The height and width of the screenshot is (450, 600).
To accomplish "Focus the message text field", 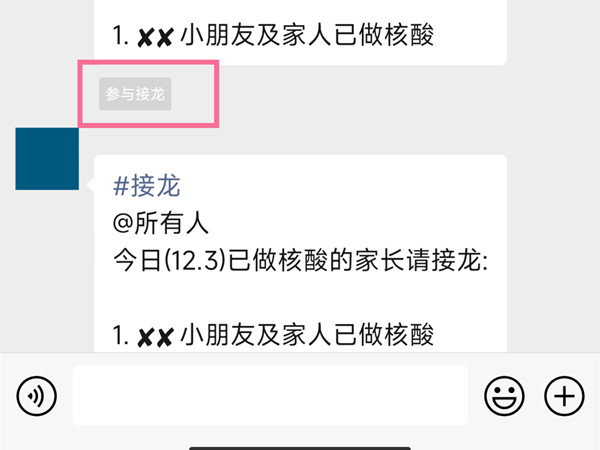I will pyautogui.click(x=270, y=396).
